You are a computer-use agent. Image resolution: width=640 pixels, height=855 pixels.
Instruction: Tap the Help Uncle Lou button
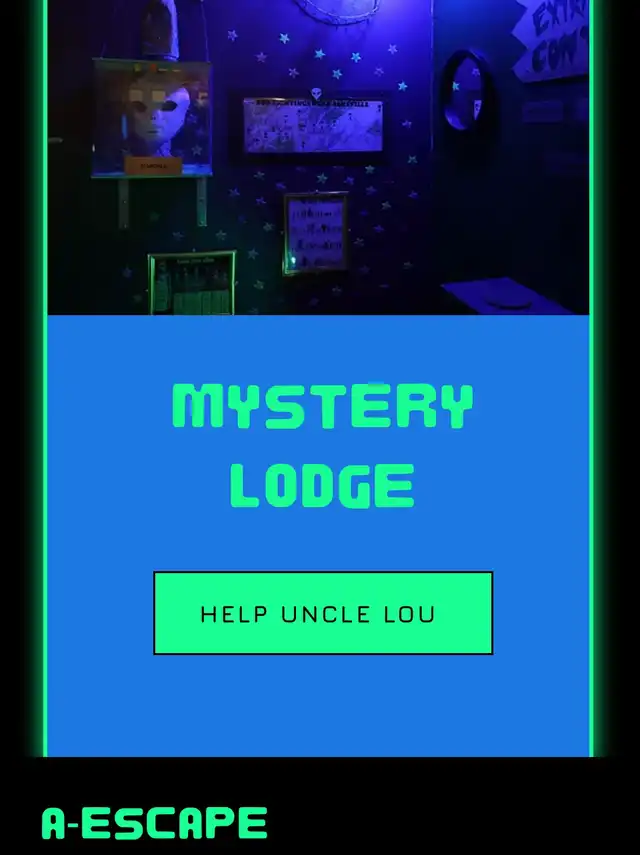click(x=322, y=613)
